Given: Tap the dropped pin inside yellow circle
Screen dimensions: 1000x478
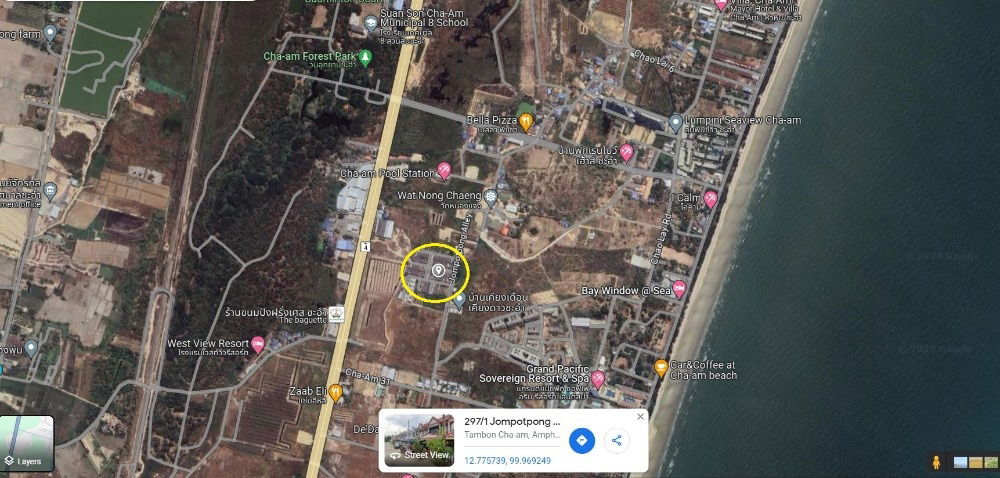Looking at the screenshot, I should (x=437, y=271).
